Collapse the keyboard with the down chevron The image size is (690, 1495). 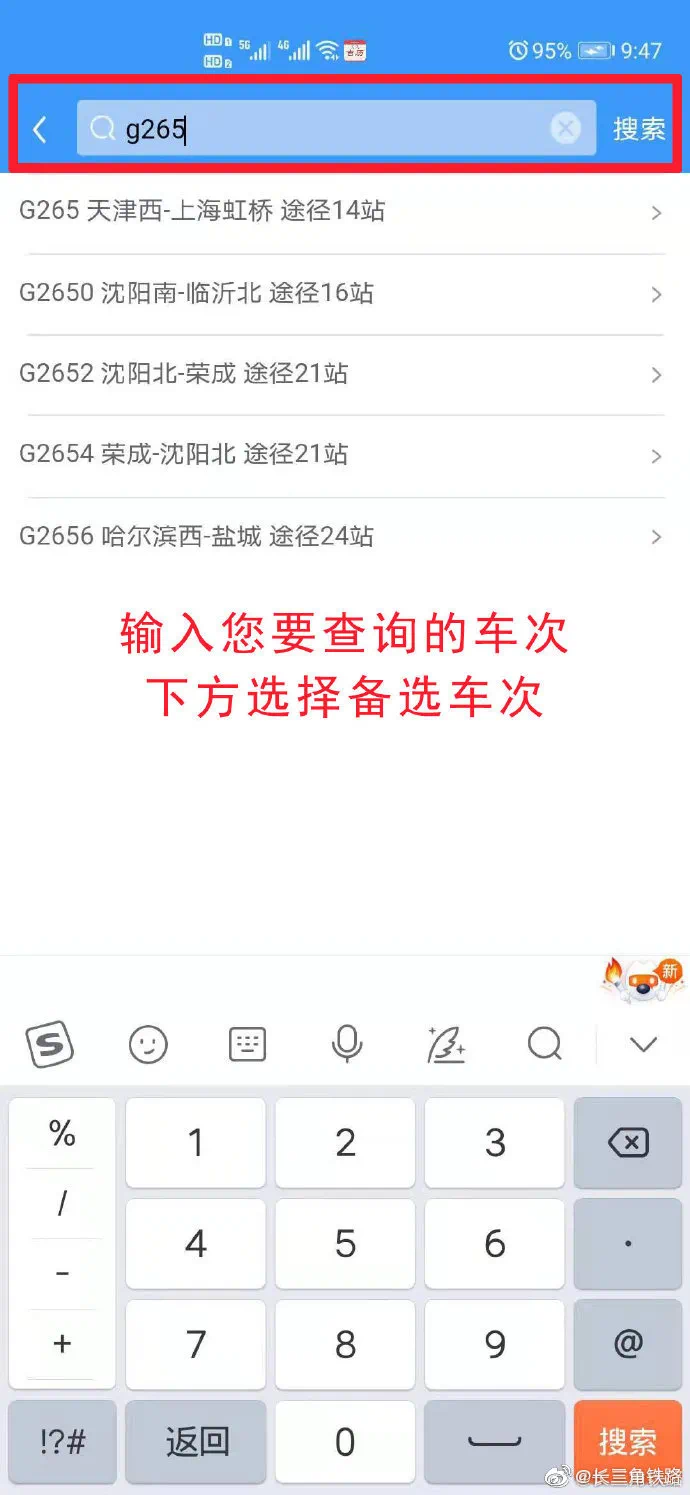click(x=643, y=1045)
